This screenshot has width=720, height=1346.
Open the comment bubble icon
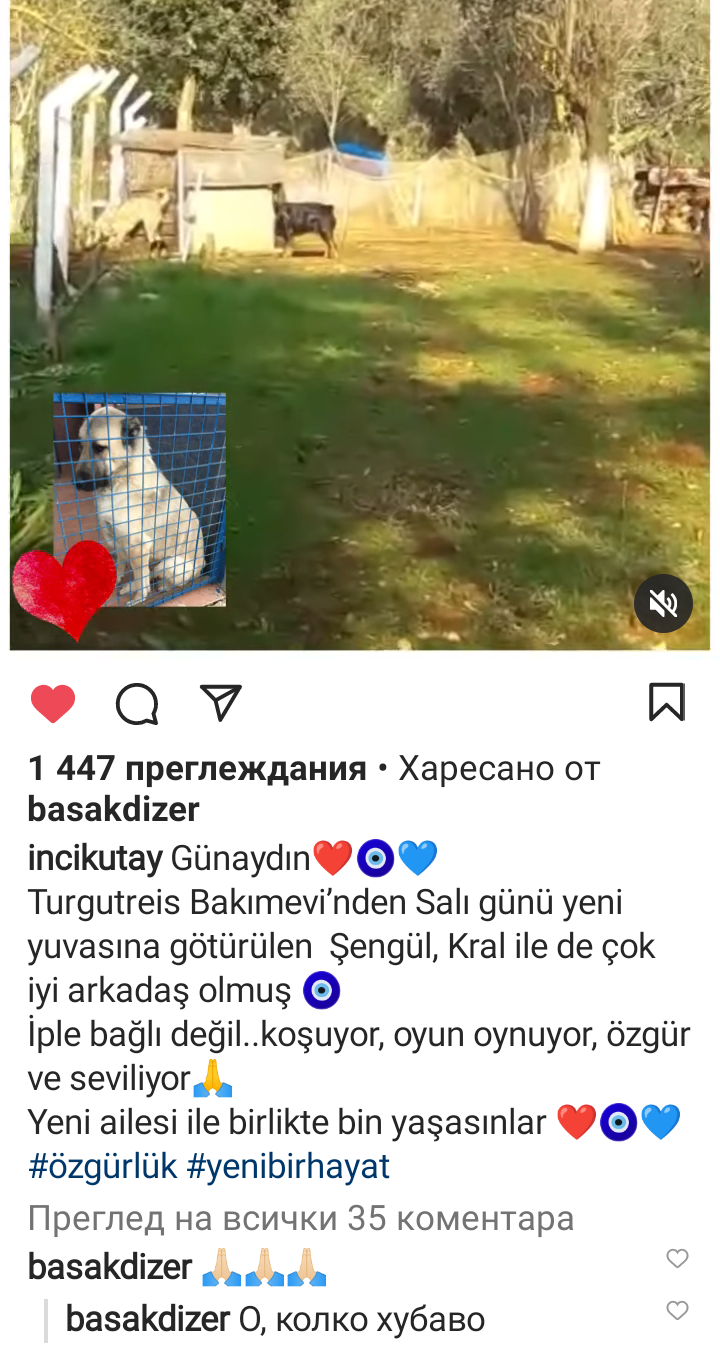point(137,704)
